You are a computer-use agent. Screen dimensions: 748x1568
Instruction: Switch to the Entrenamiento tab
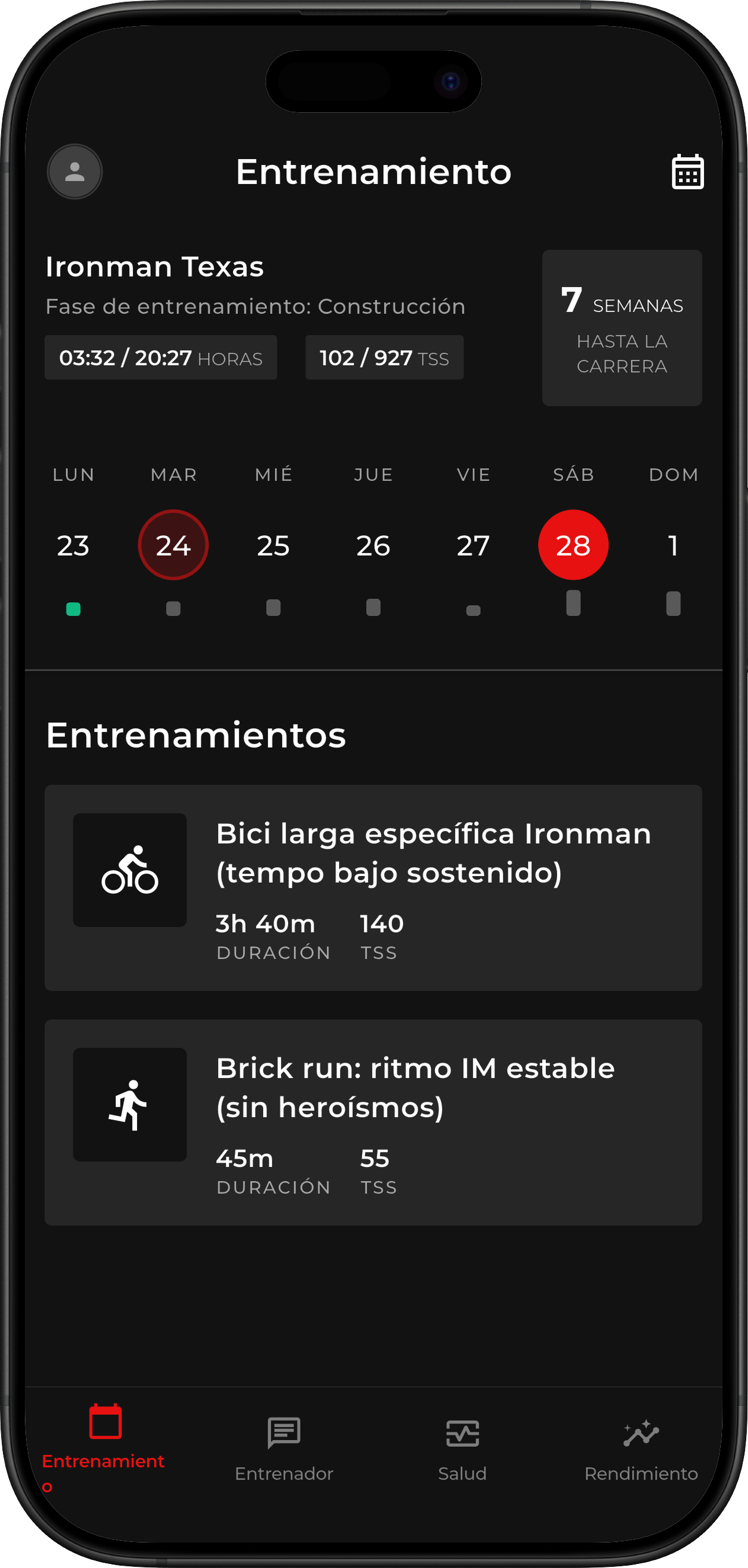tap(105, 1441)
